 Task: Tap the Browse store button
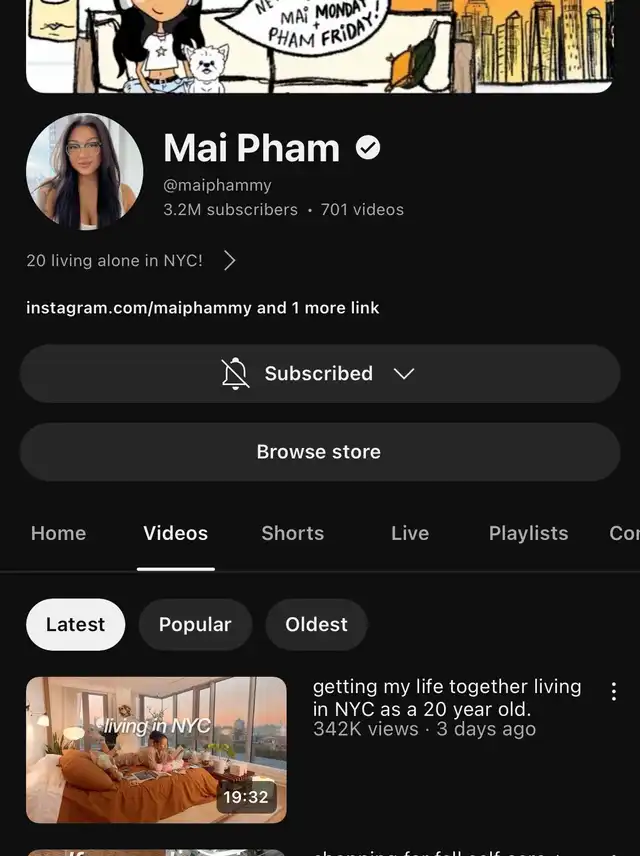(319, 452)
